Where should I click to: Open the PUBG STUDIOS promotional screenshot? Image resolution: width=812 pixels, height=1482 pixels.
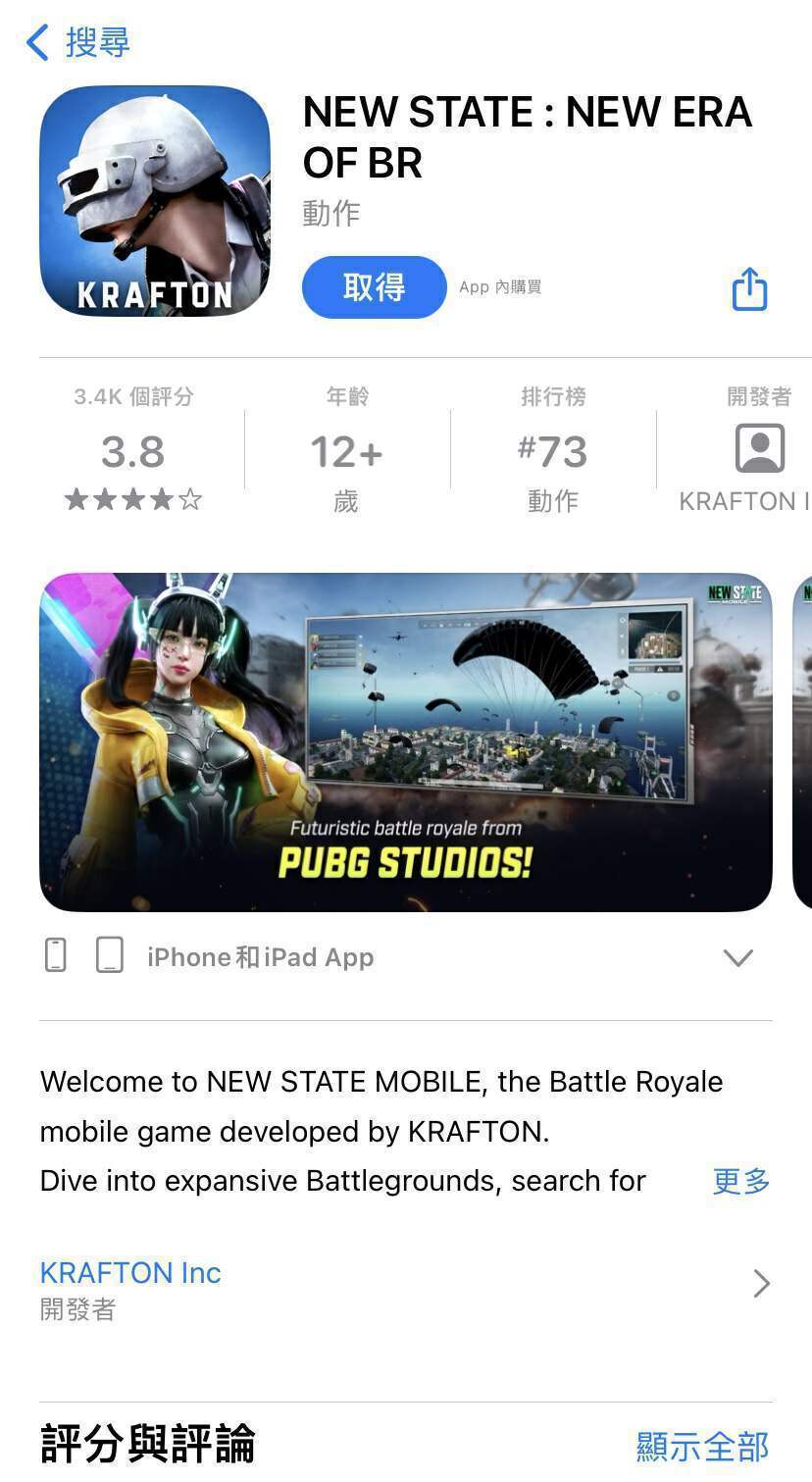click(405, 742)
